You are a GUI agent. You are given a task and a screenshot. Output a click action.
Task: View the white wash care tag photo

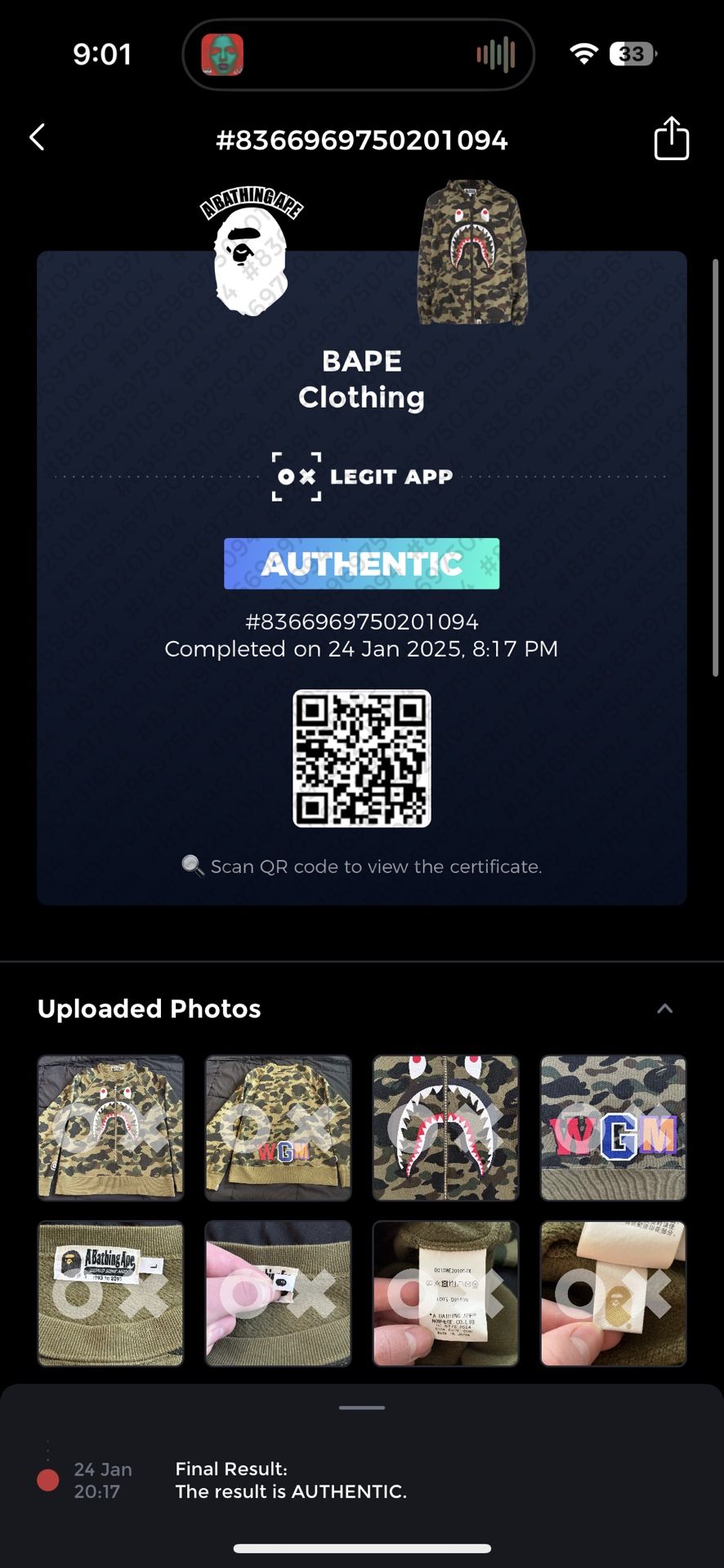445,1293
